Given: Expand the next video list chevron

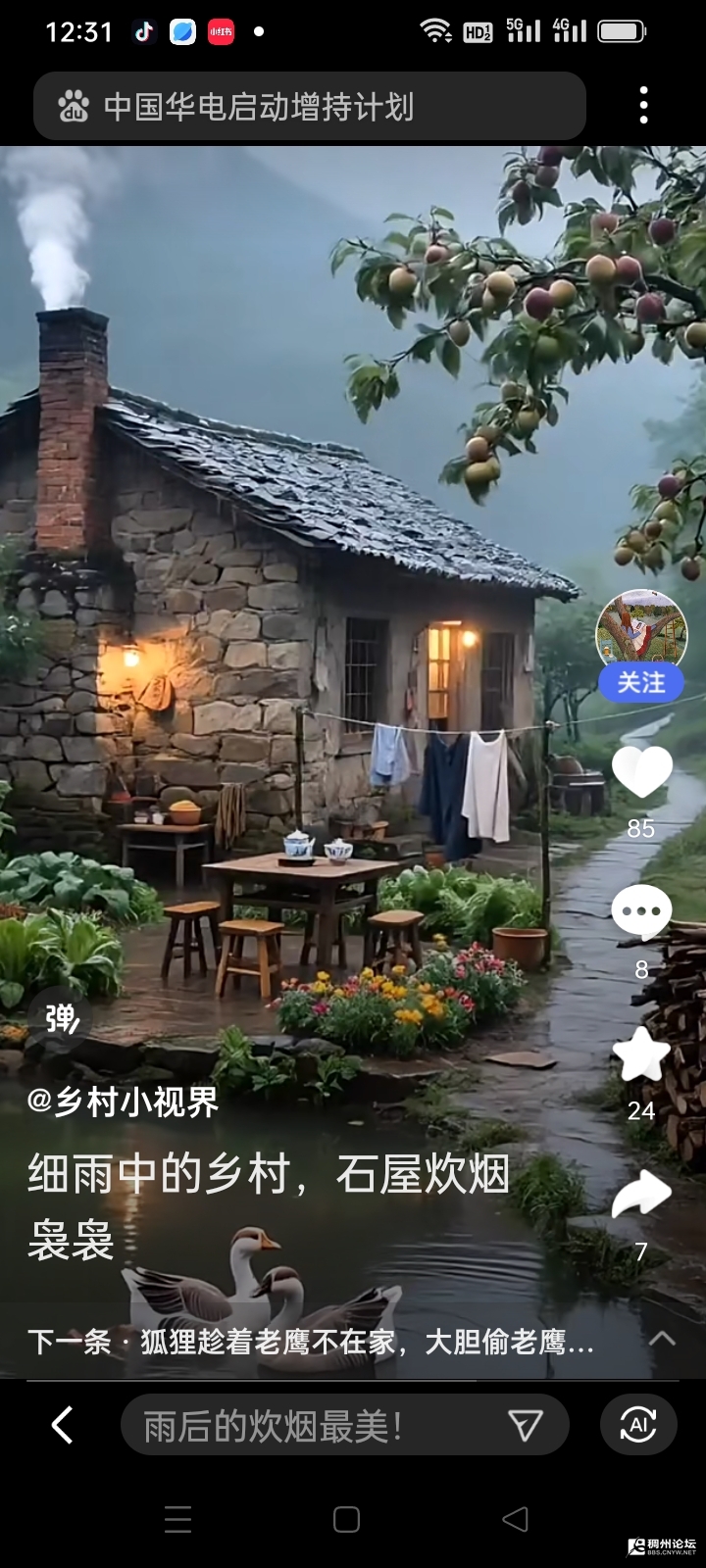Looking at the screenshot, I should click(x=663, y=1339).
